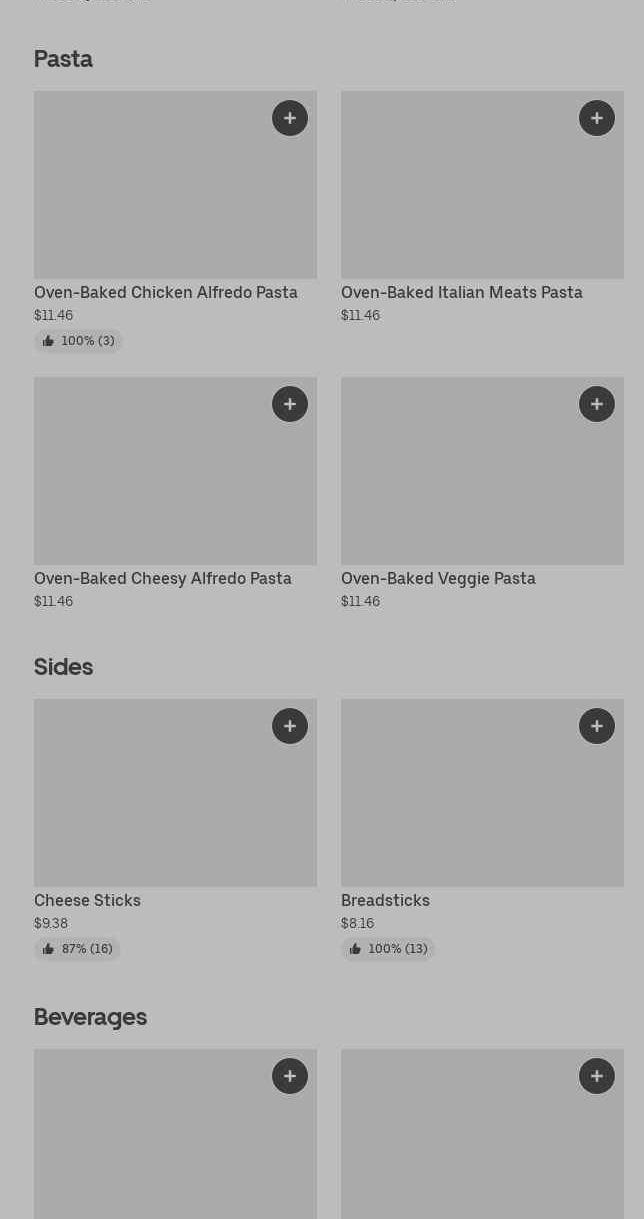Viewport: 644px width, 1219px height.
Task: Add Cheese Sticks to the order
Action: click(290, 726)
